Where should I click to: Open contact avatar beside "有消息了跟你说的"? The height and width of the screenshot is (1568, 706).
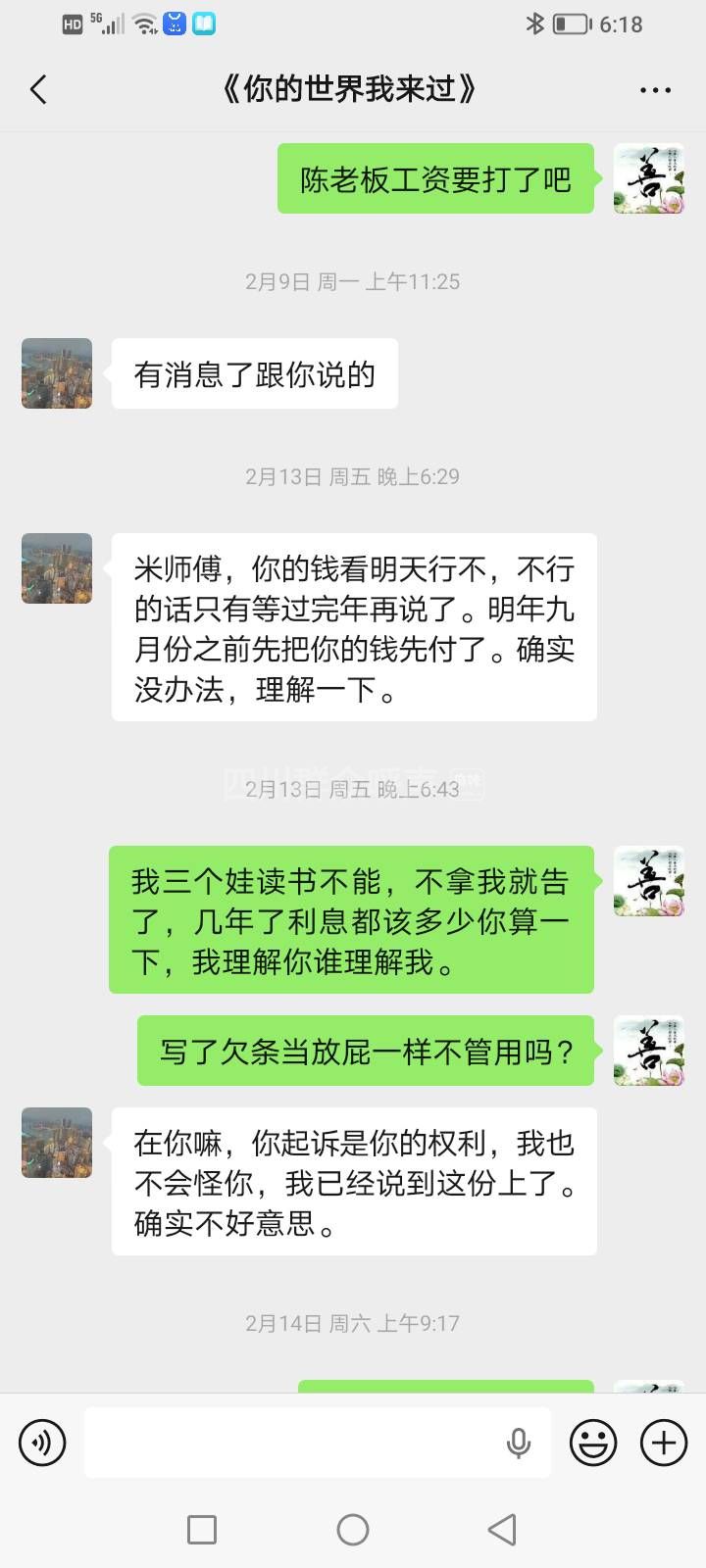pos(57,373)
